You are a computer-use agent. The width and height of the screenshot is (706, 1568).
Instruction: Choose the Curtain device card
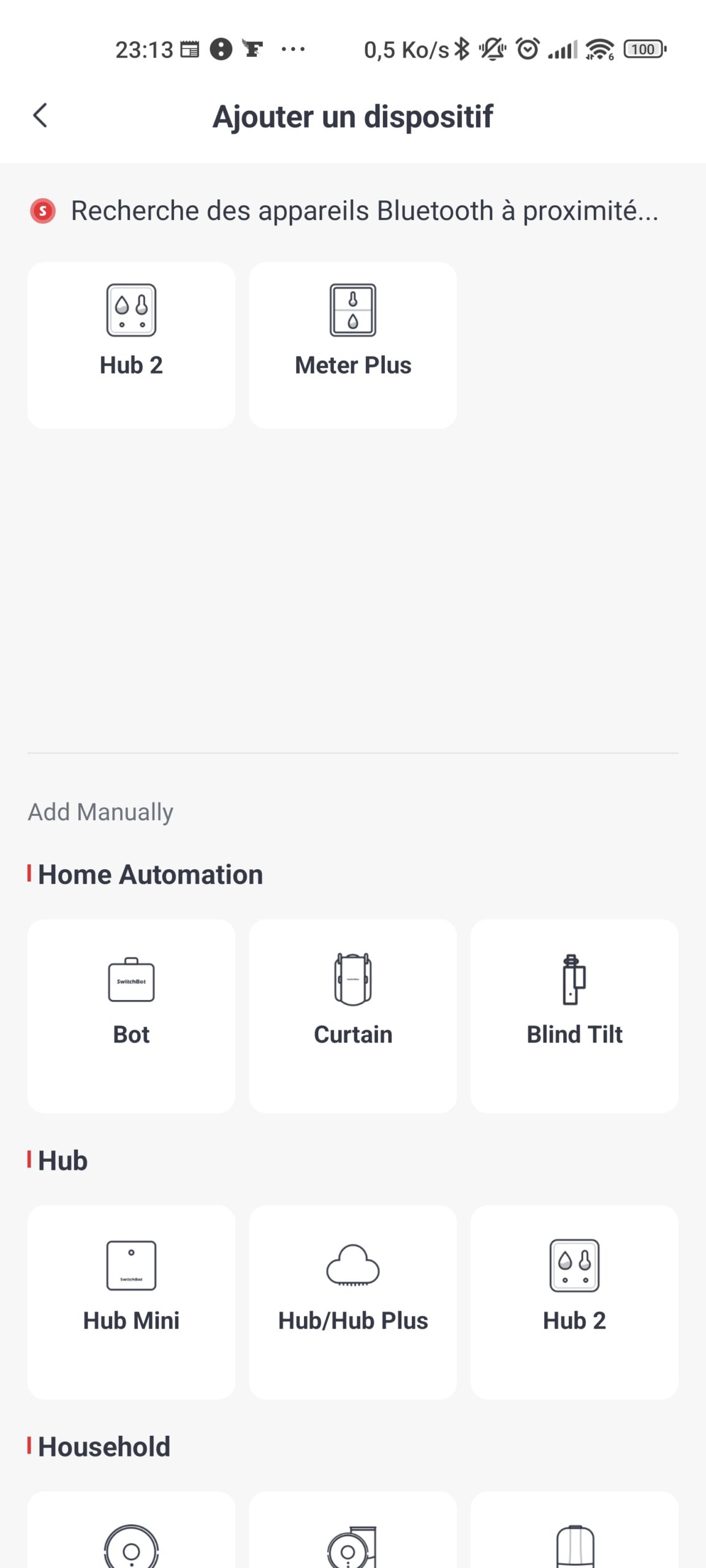tap(353, 1016)
